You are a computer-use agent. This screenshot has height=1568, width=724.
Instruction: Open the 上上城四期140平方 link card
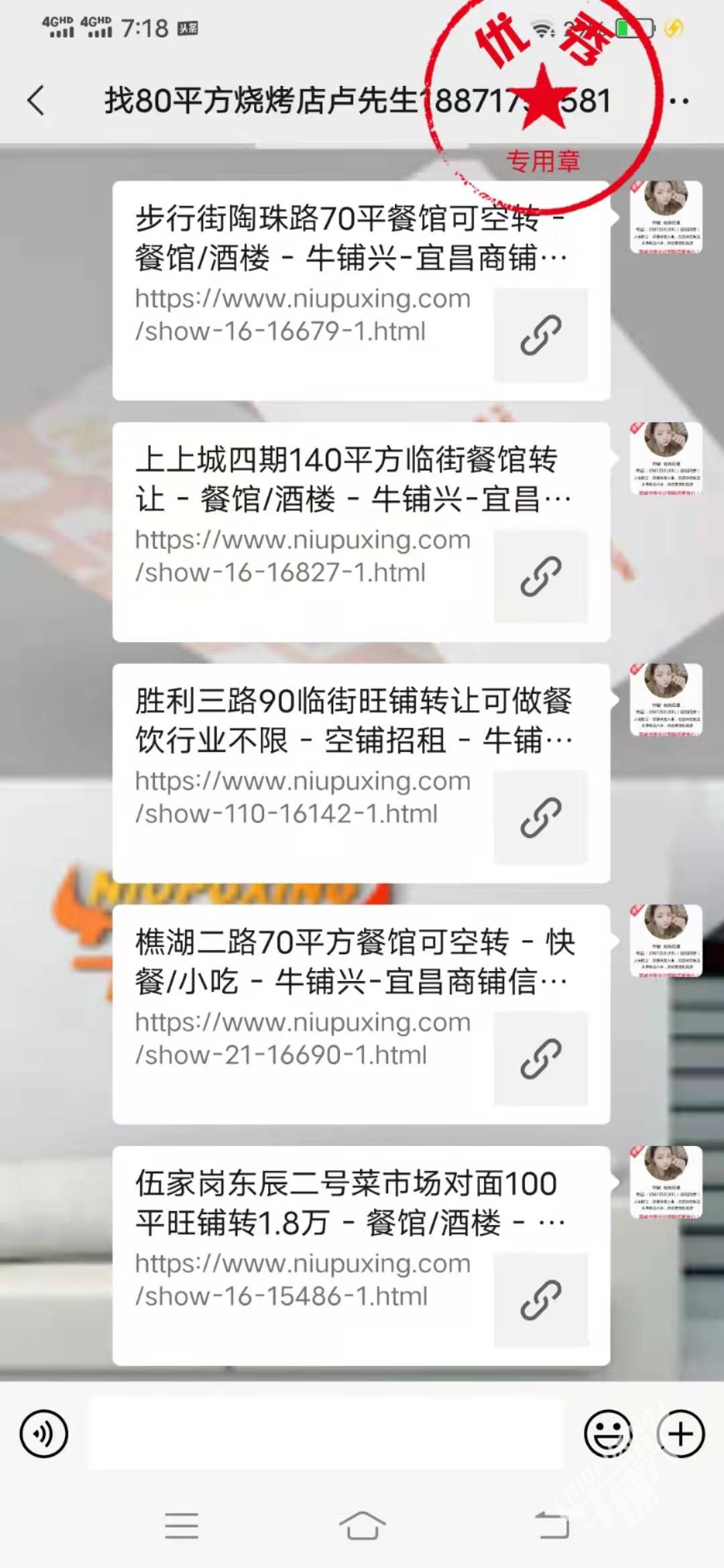361,532
